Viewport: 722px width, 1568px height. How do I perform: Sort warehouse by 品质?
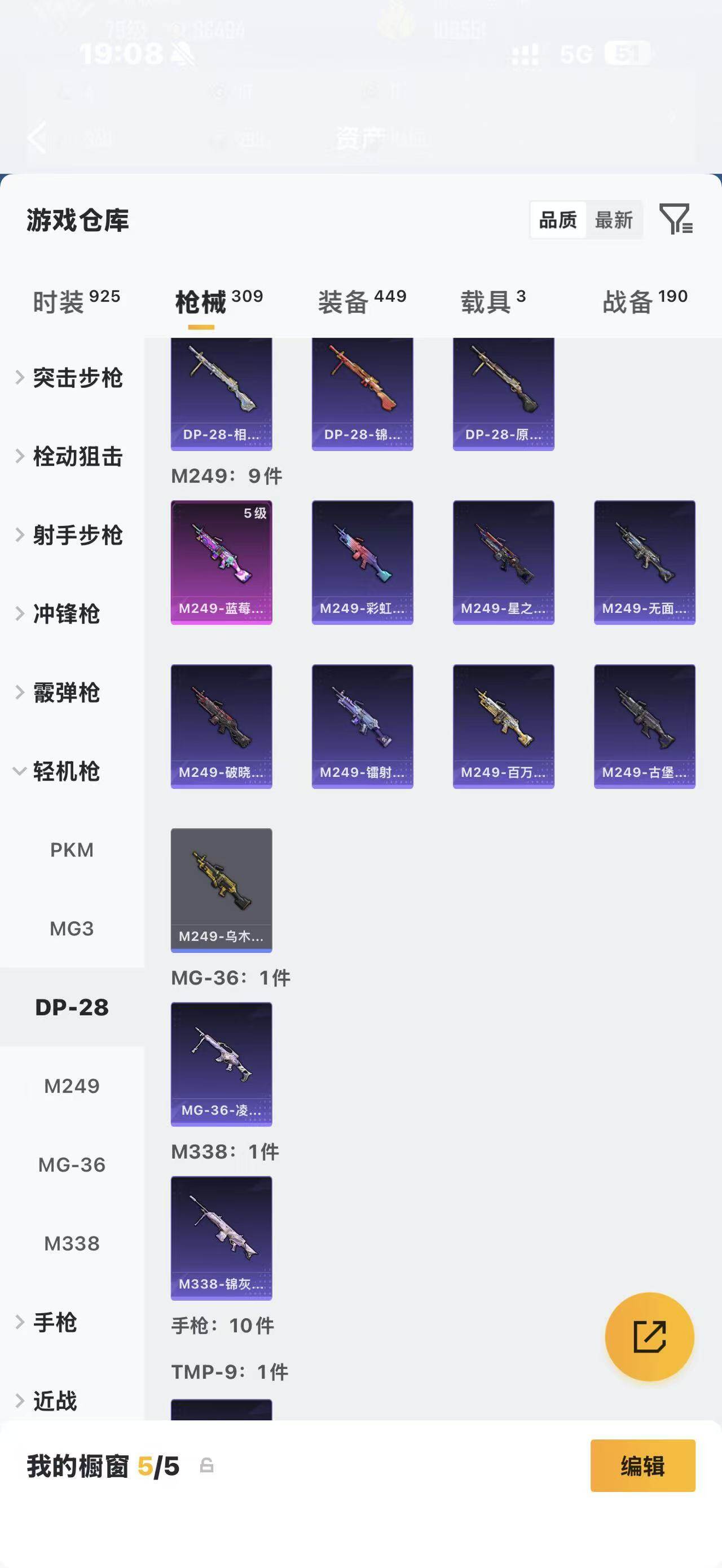[558, 220]
